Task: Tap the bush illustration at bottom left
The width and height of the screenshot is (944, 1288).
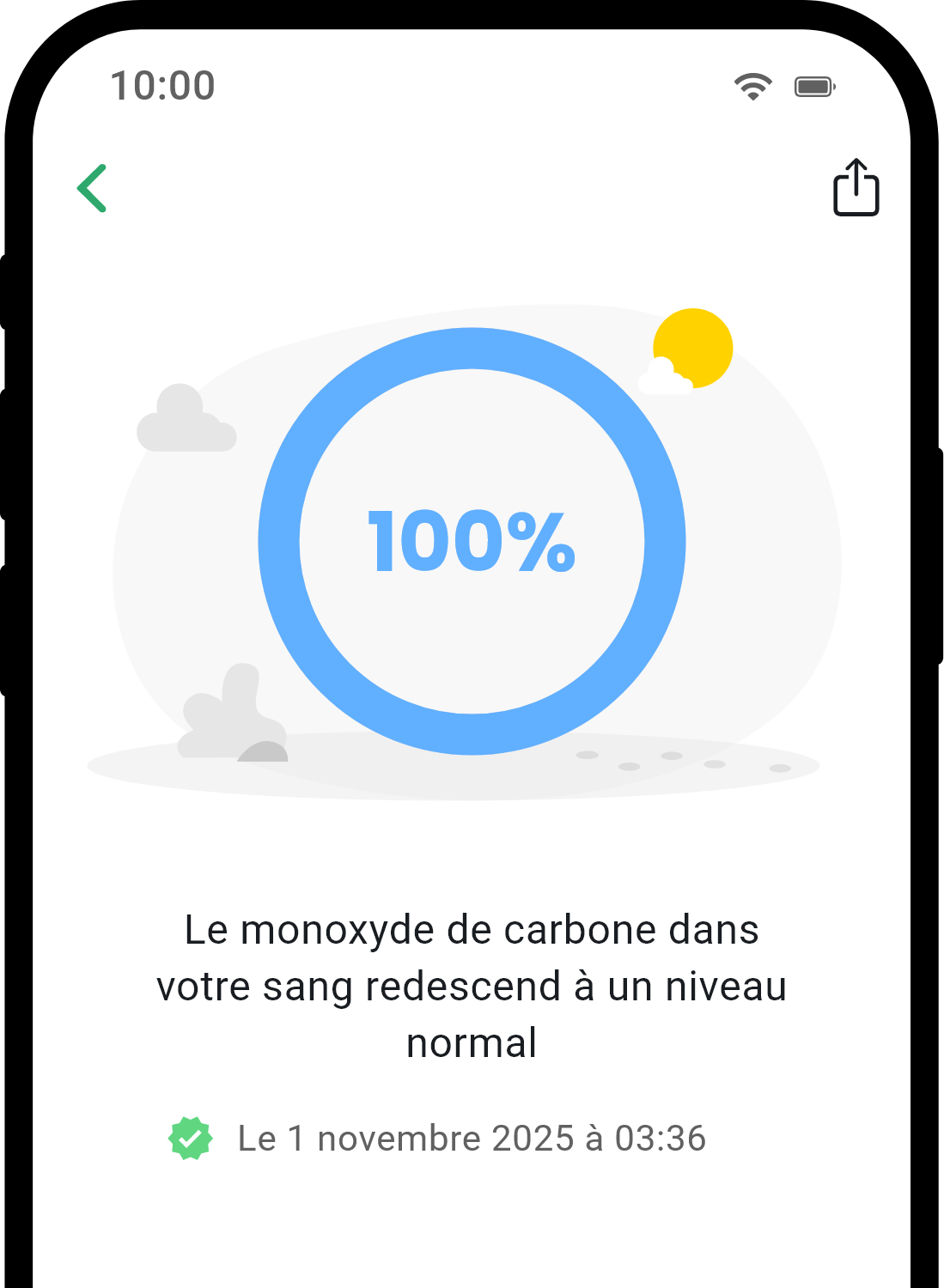Action: click(x=234, y=713)
